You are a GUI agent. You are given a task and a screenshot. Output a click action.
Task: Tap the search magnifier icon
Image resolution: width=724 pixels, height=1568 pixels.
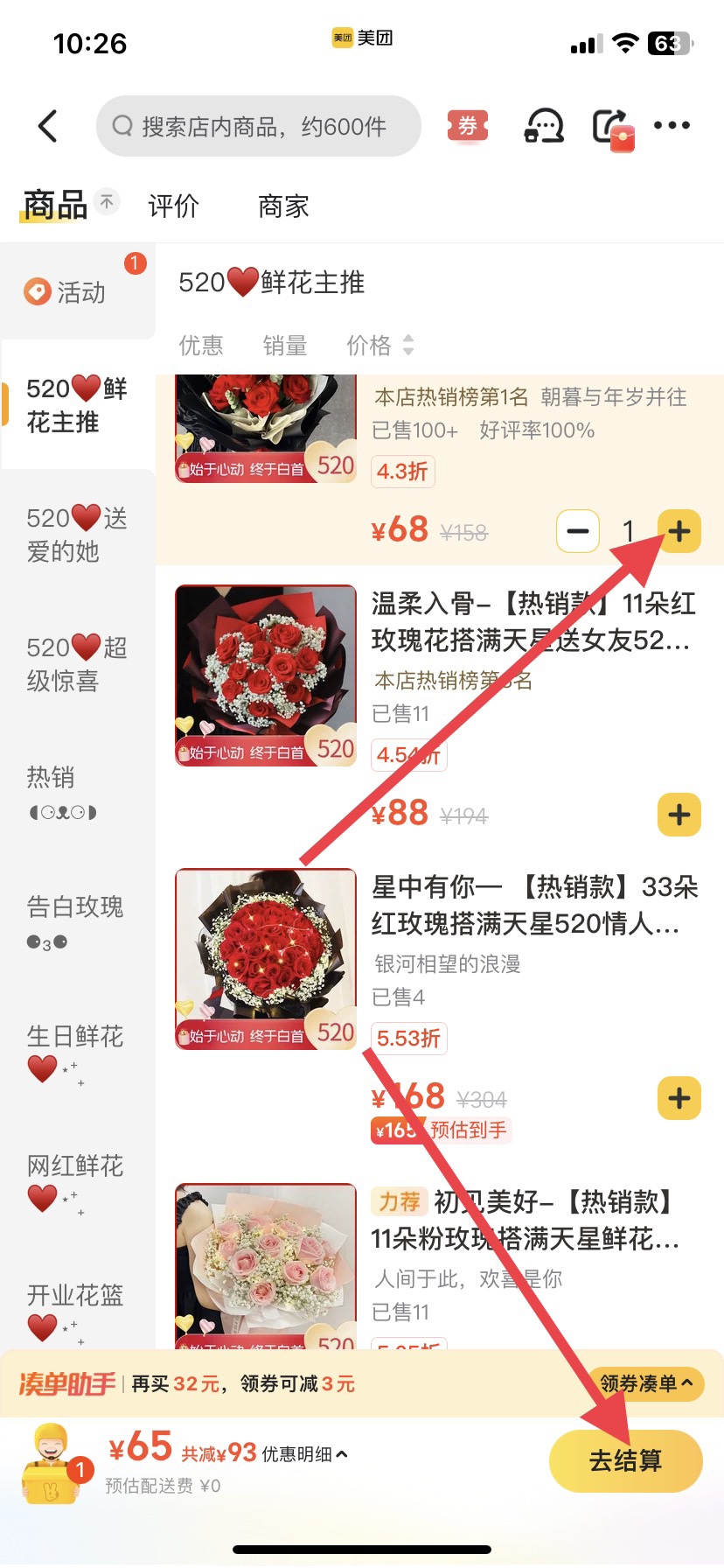(122, 125)
